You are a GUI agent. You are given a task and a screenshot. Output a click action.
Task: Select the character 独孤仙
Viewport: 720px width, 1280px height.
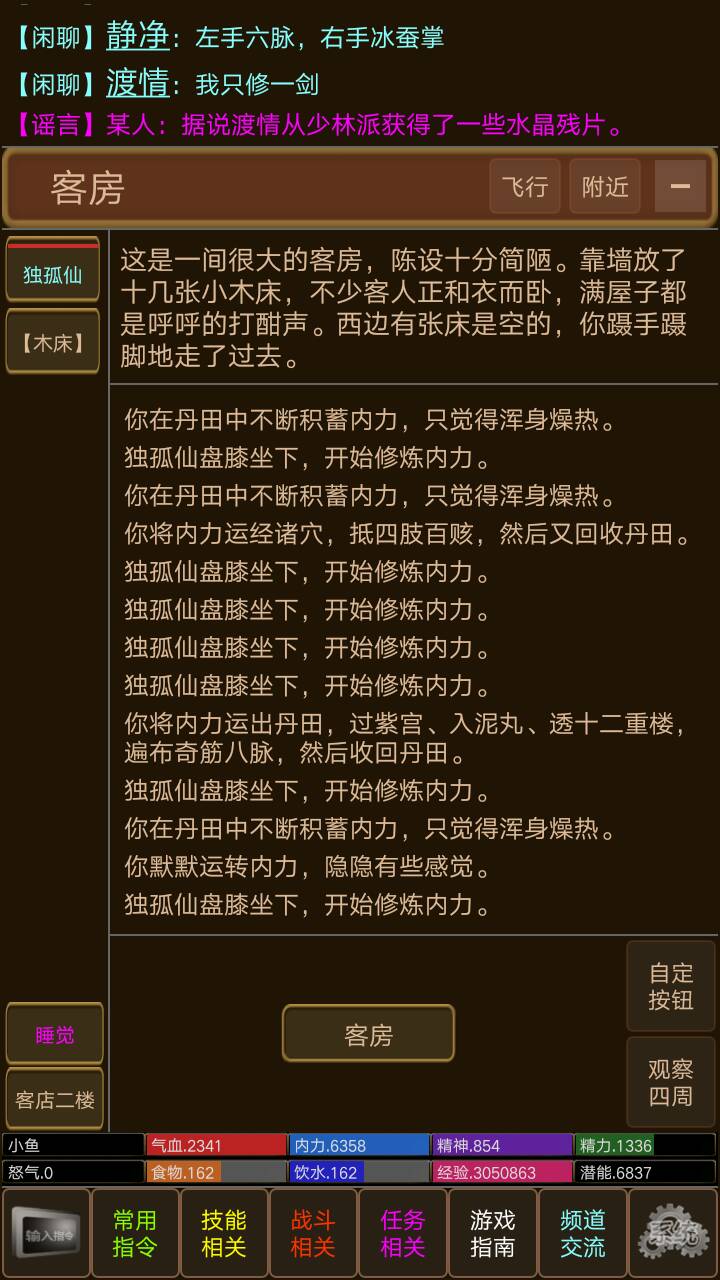pyautogui.click(x=53, y=272)
